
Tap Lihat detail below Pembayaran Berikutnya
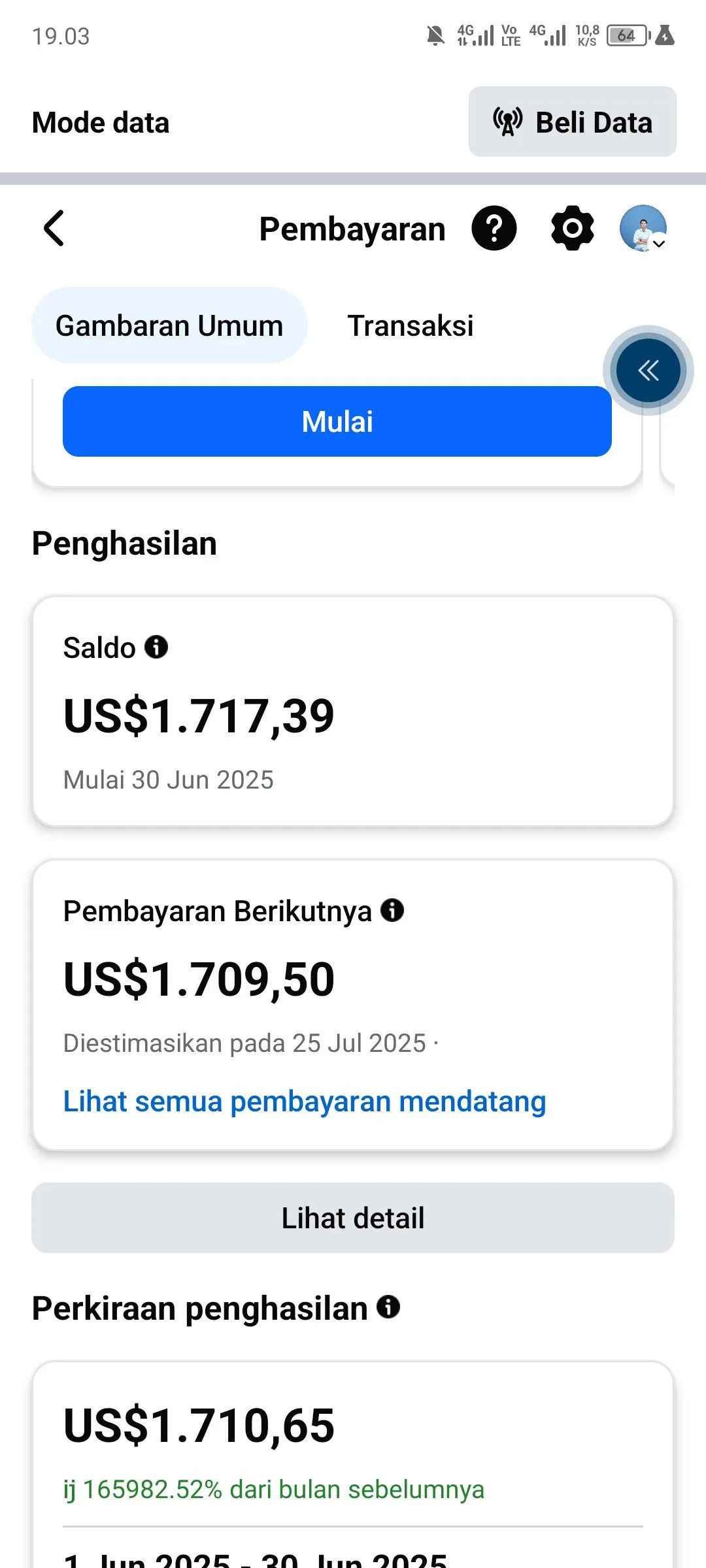coord(353,1217)
